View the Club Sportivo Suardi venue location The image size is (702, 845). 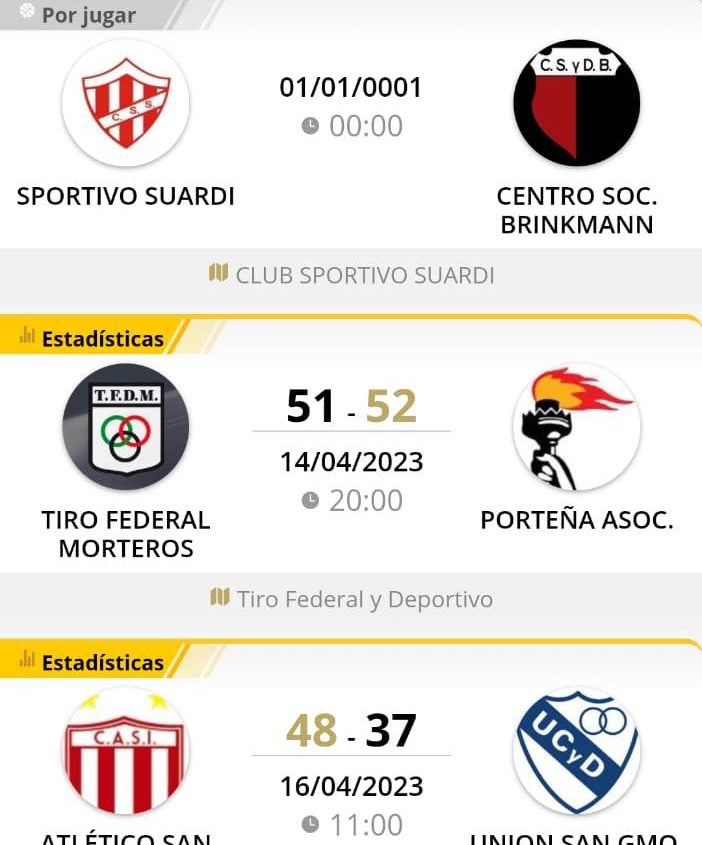coord(352,274)
